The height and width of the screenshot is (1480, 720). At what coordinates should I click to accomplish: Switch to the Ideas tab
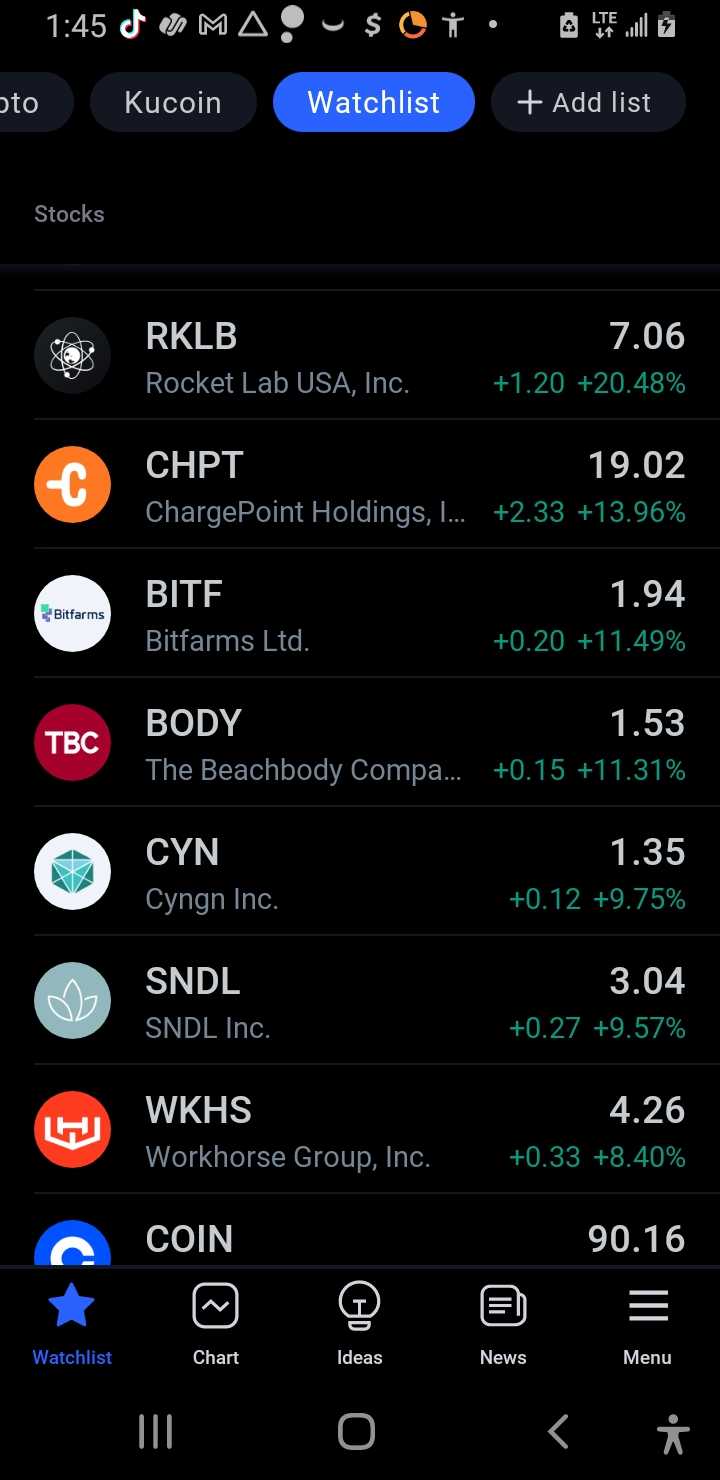(359, 1323)
